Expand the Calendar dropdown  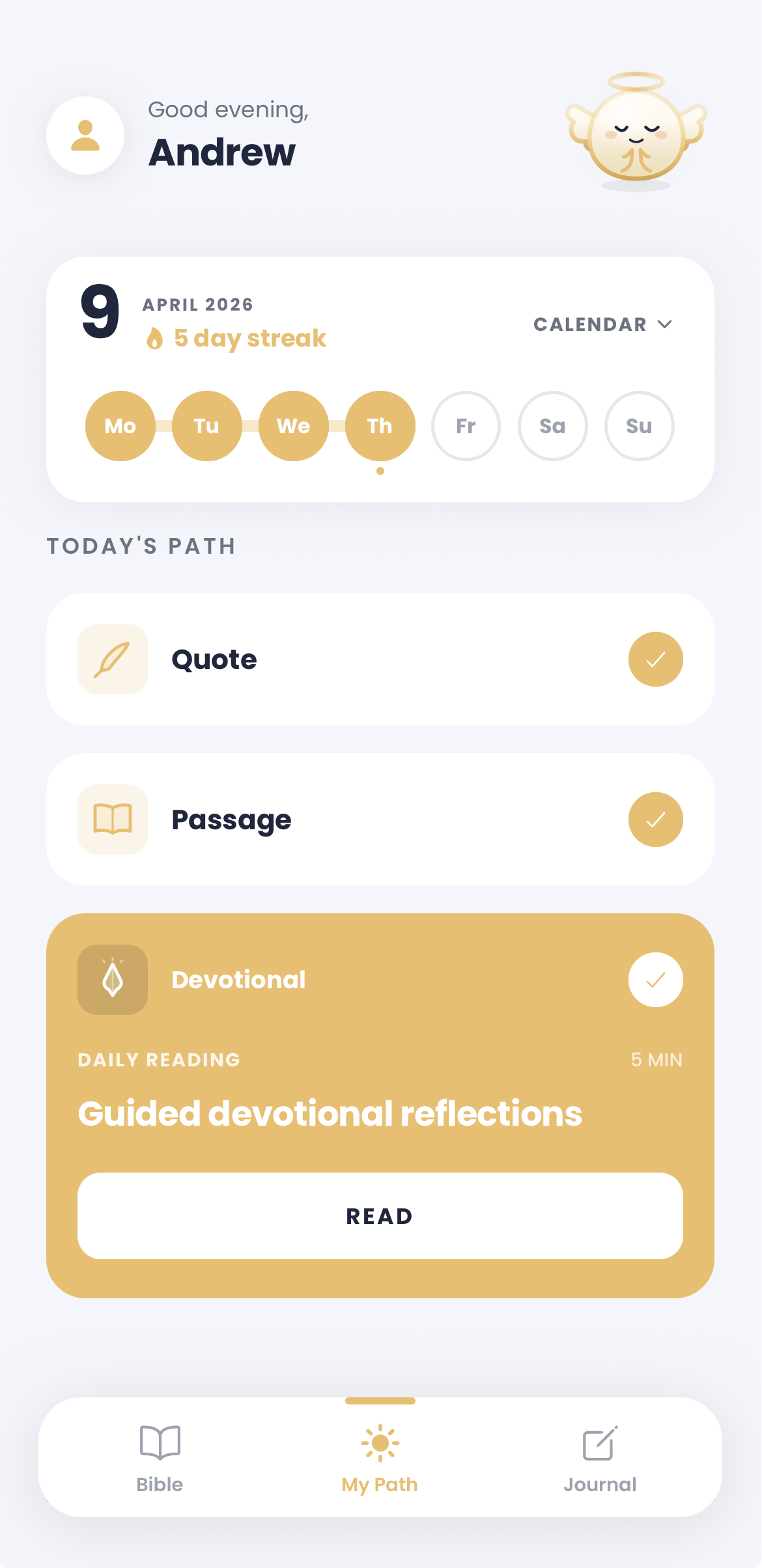(602, 324)
